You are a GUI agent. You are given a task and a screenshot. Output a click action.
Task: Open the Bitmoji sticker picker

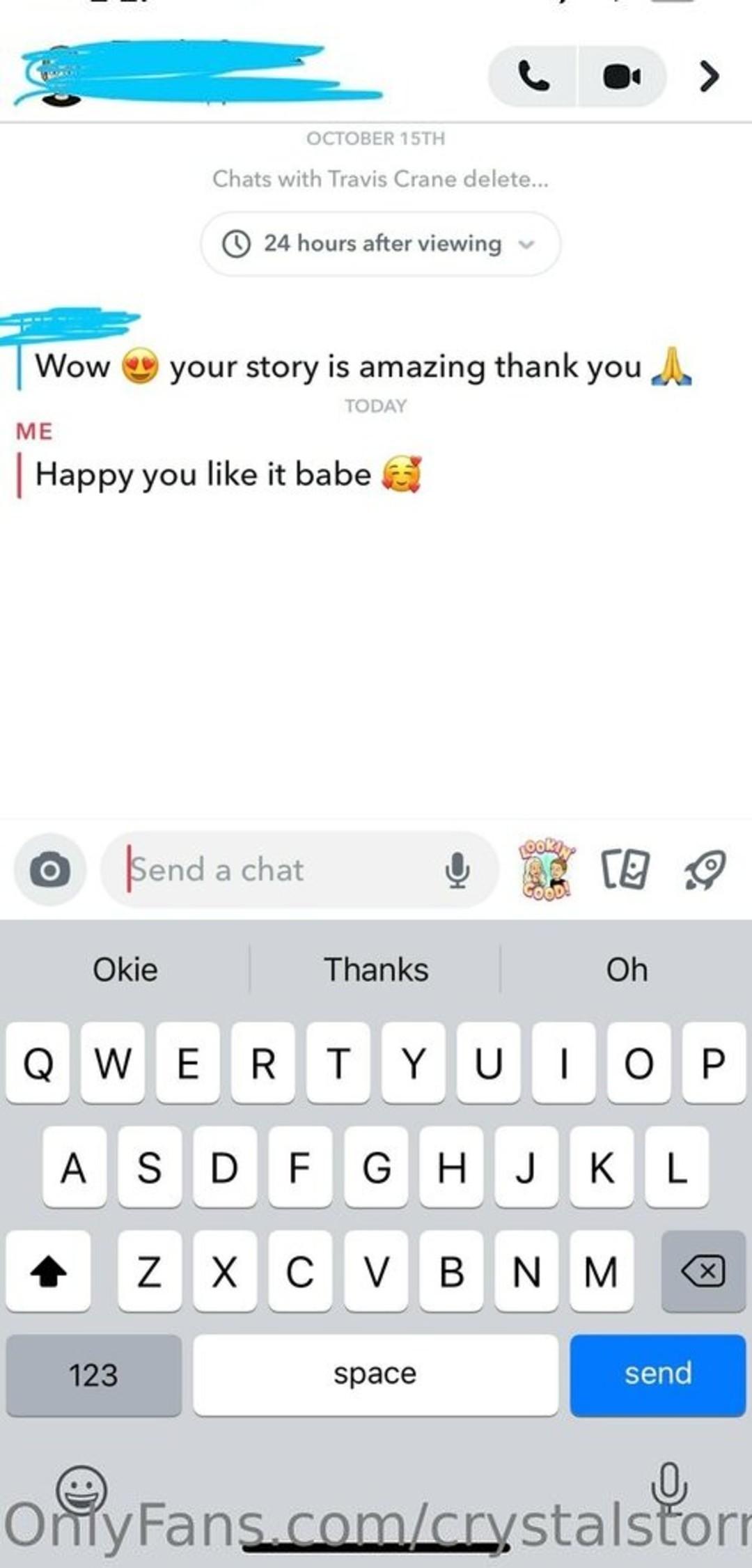[x=547, y=869]
